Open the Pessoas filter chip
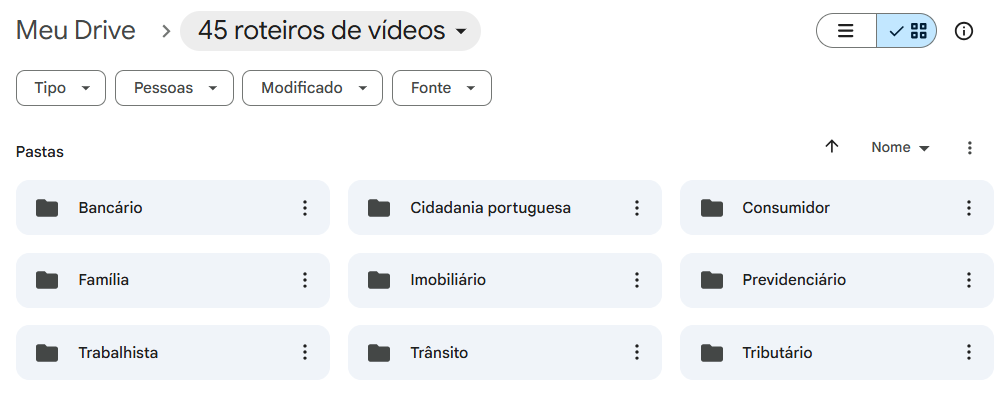The width and height of the screenshot is (995, 408). click(x=174, y=88)
